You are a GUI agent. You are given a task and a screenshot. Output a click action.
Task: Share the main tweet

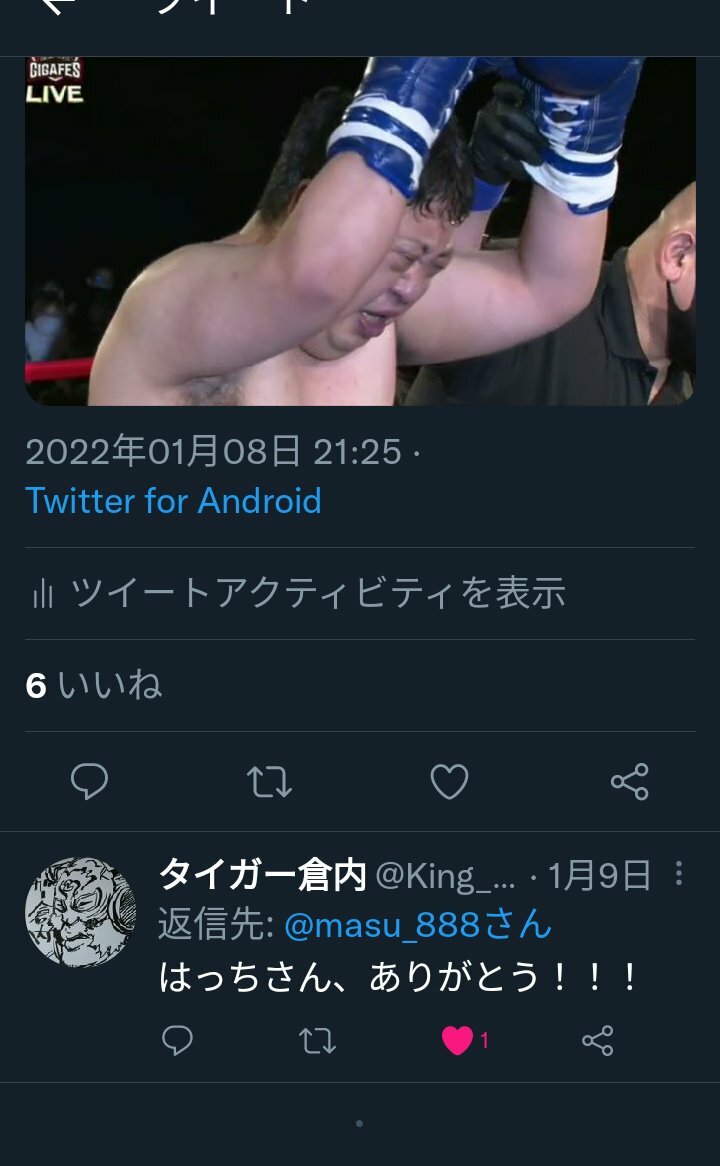point(629,781)
